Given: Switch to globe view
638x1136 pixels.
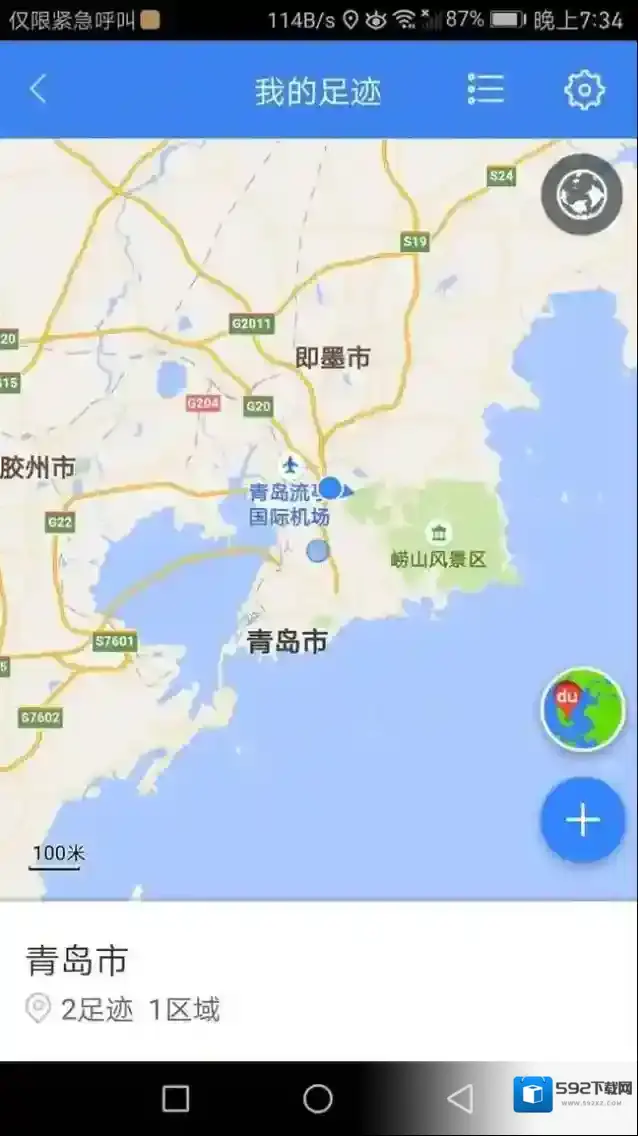Looking at the screenshot, I should 581,195.
